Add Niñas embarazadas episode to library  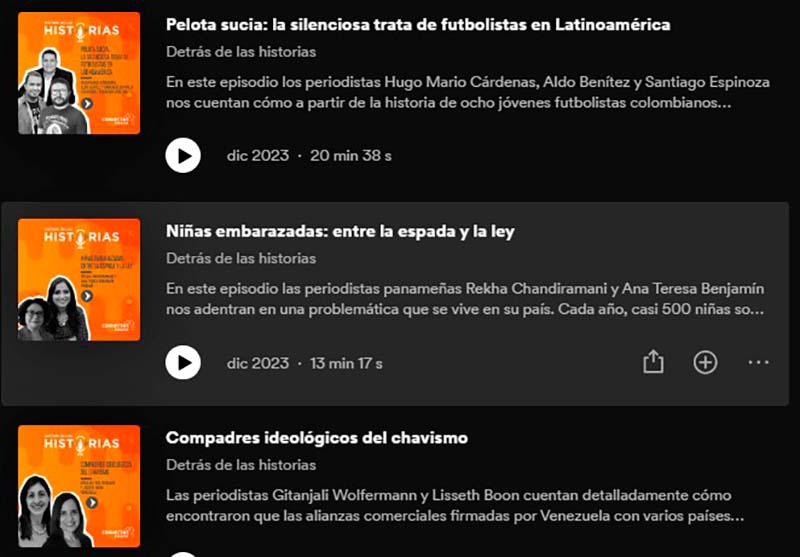pos(705,362)
